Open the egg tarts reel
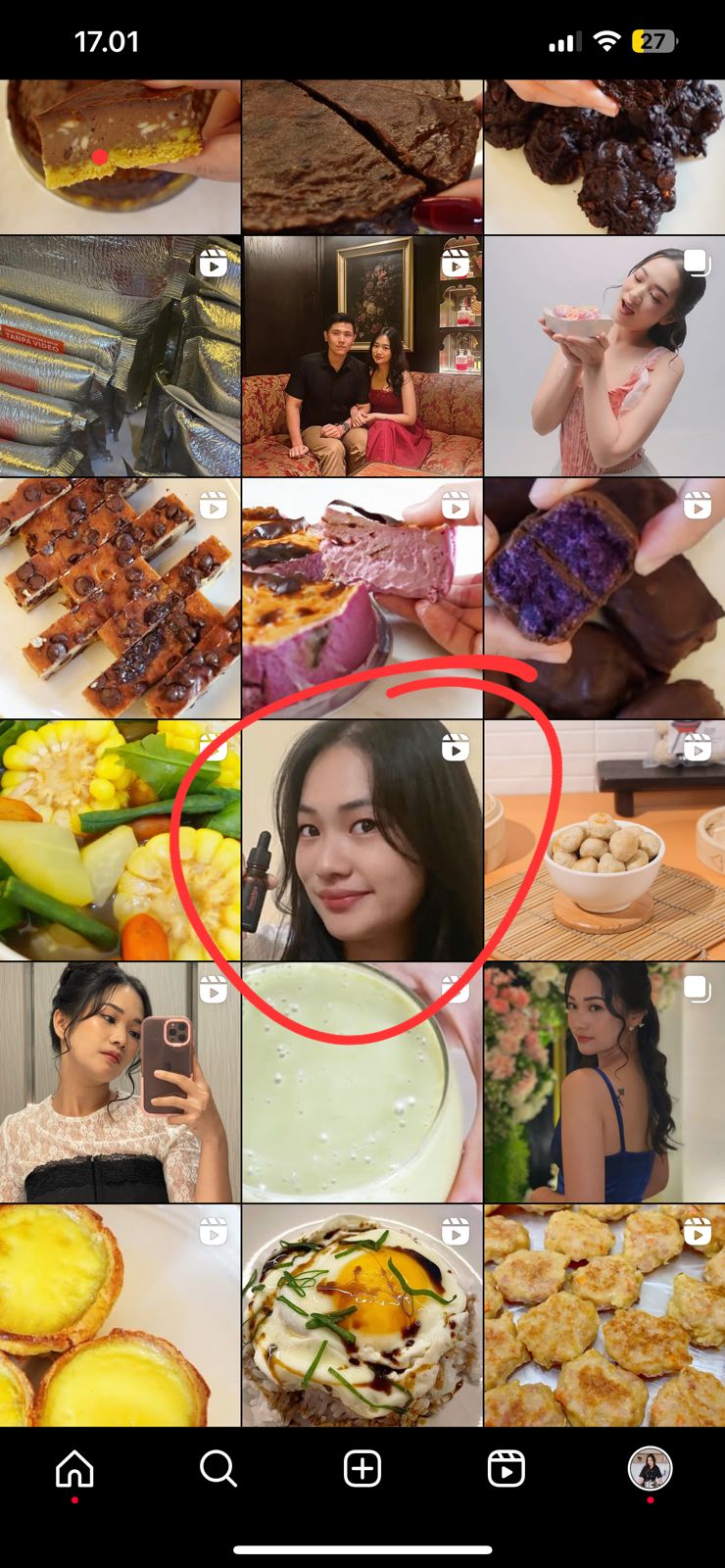The width and height of the screenshot is (725, 1568). coord(120,1315)
